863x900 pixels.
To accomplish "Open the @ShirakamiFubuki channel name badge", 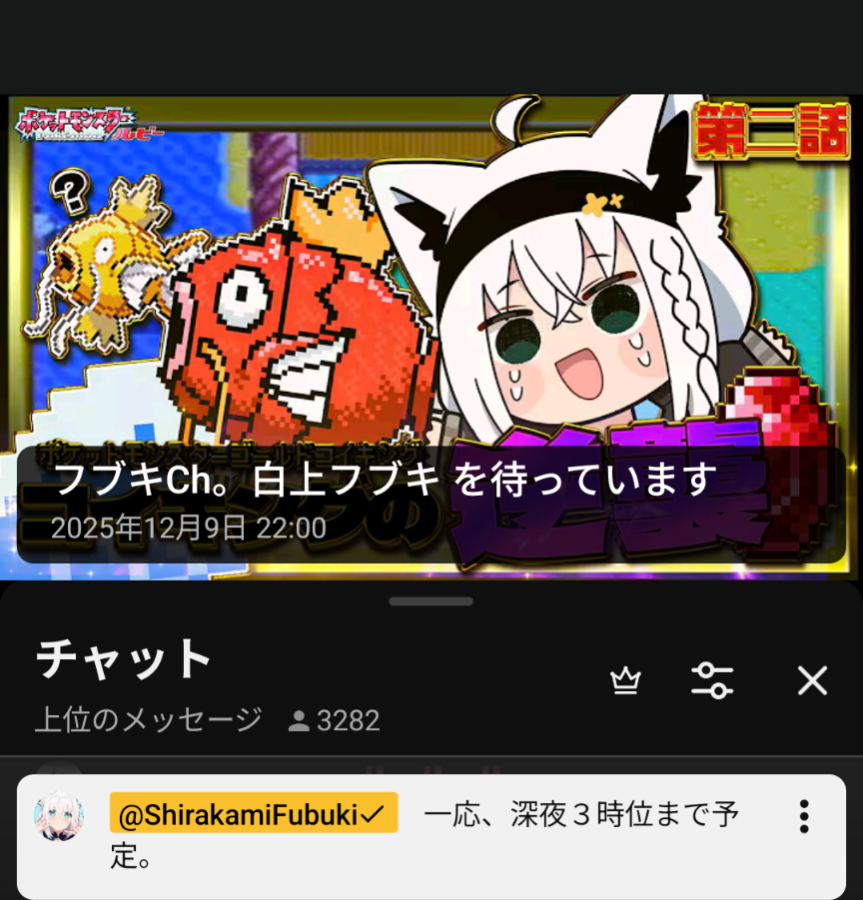I will [253, 814].
